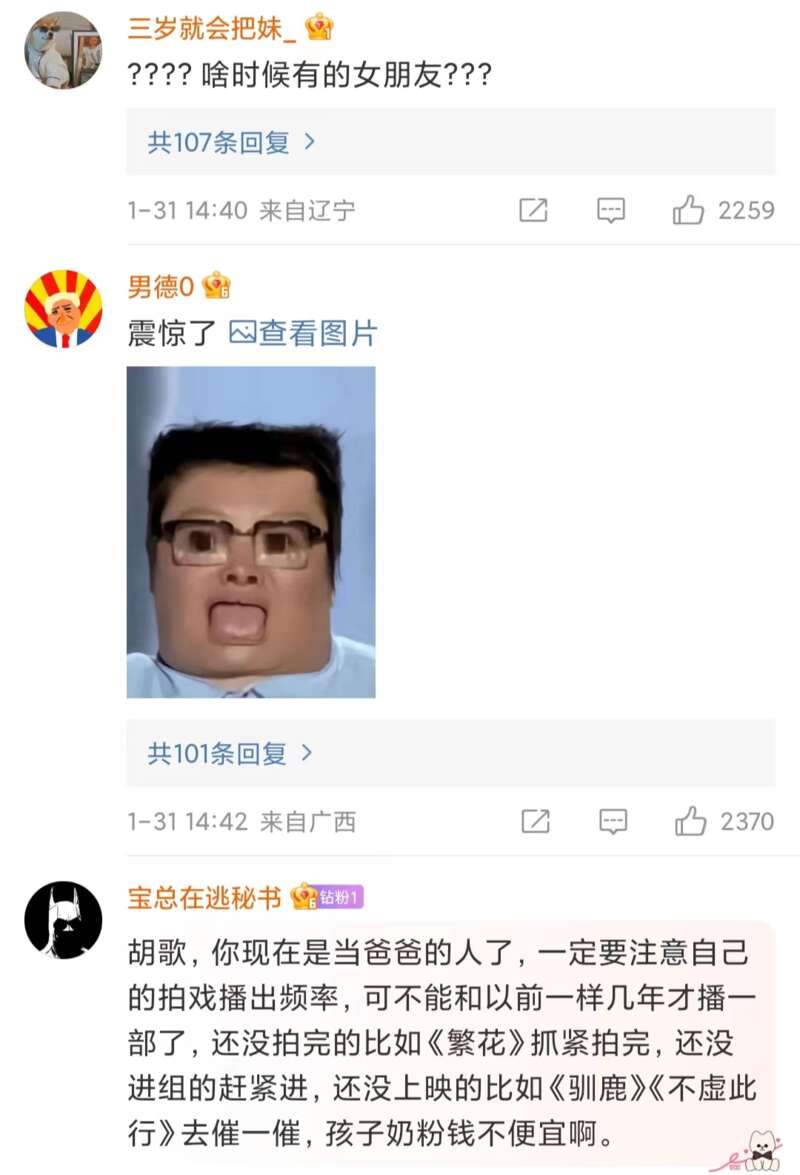The width and height of the screenshot is (800, 1175).
Task: Reply to 男德0's comment
Action: tap(613, 822)
